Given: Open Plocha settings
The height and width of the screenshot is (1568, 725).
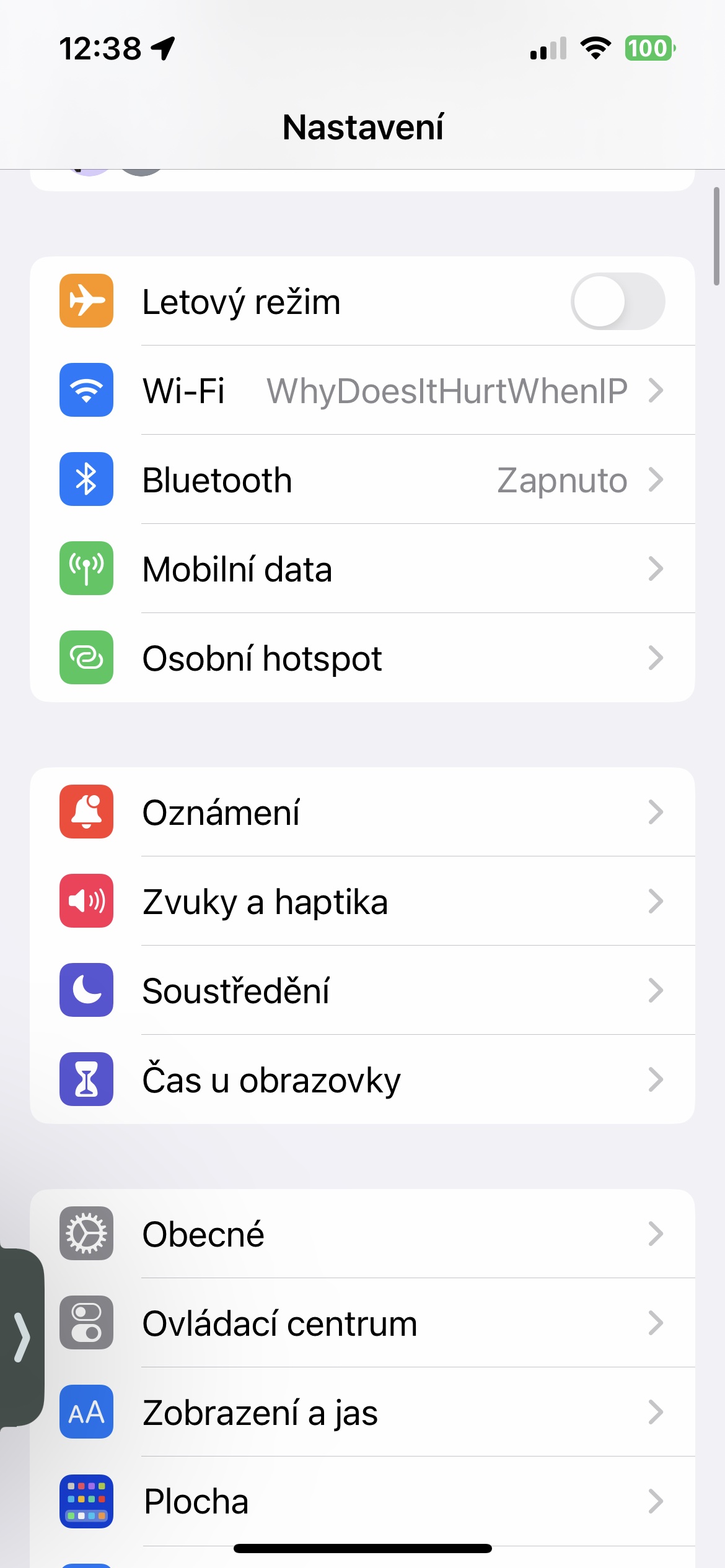Looking at the screenshot, I should 362,1502.
